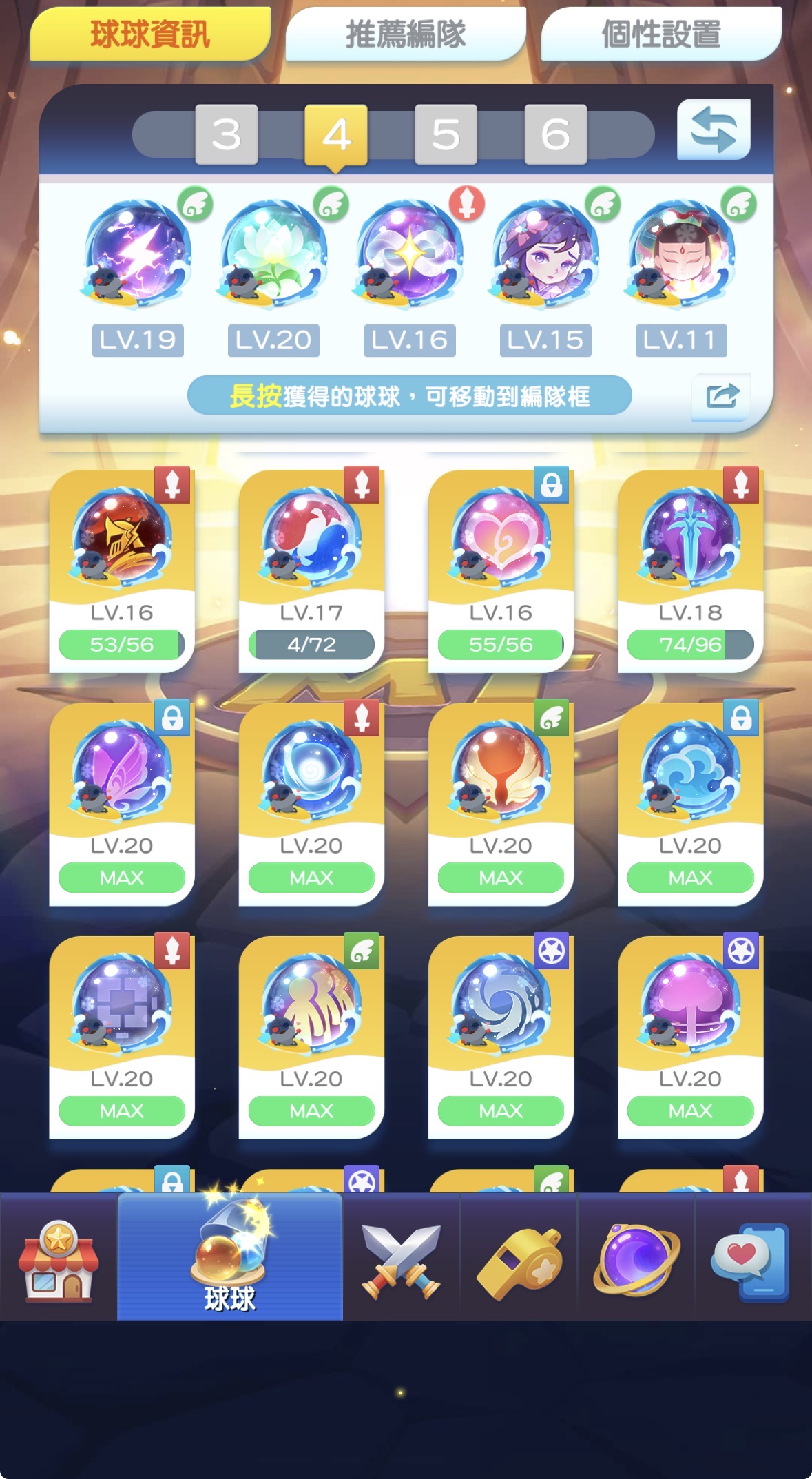Select team slot number 6
Image resolution: width=812 pixels, height=1479 pixels.
[555, 134]
